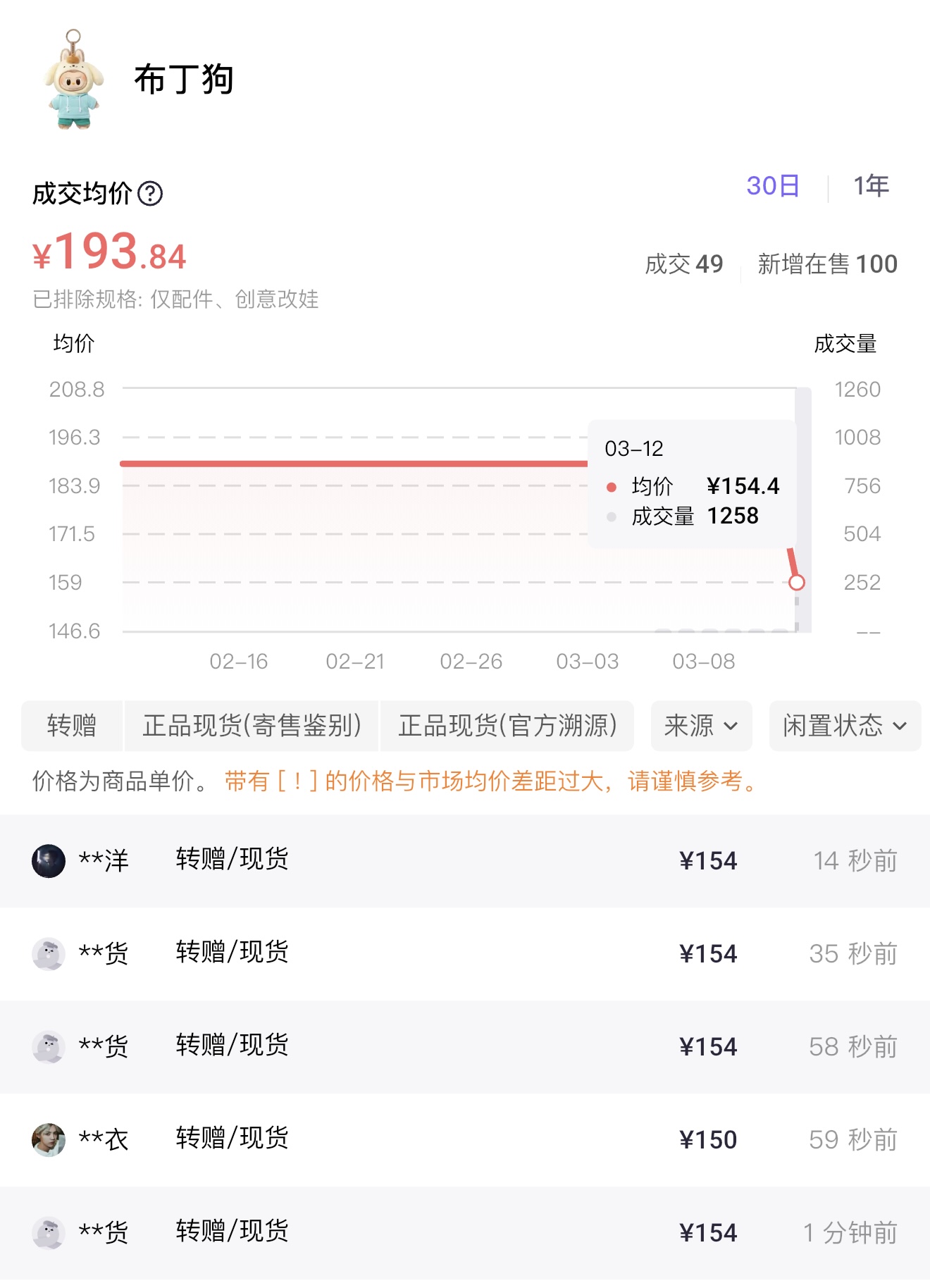The width and height of the screenshot is (930, 1288).
Task: Open the help icon beside 成交均价
Action: 150,193
